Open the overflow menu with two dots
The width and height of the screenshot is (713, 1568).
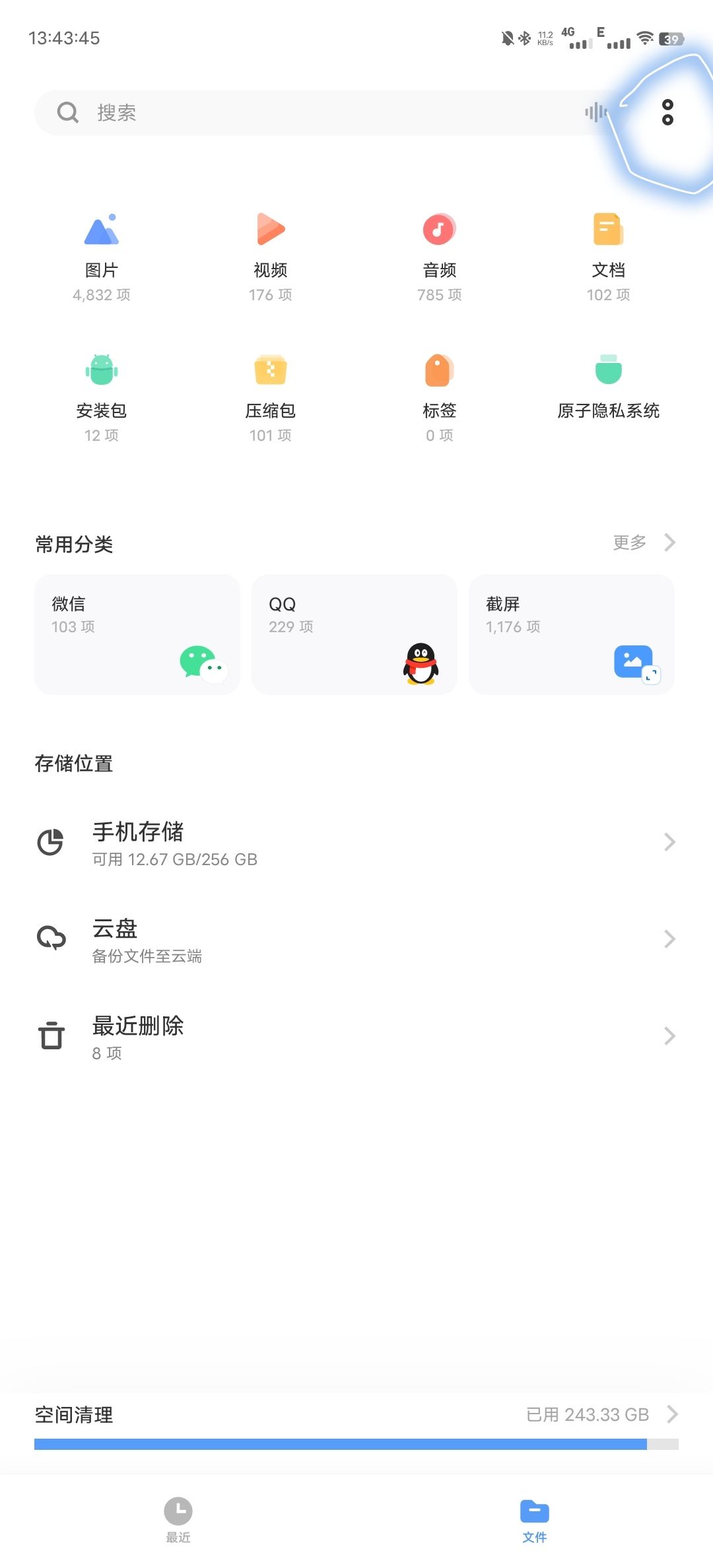[667, 112]
